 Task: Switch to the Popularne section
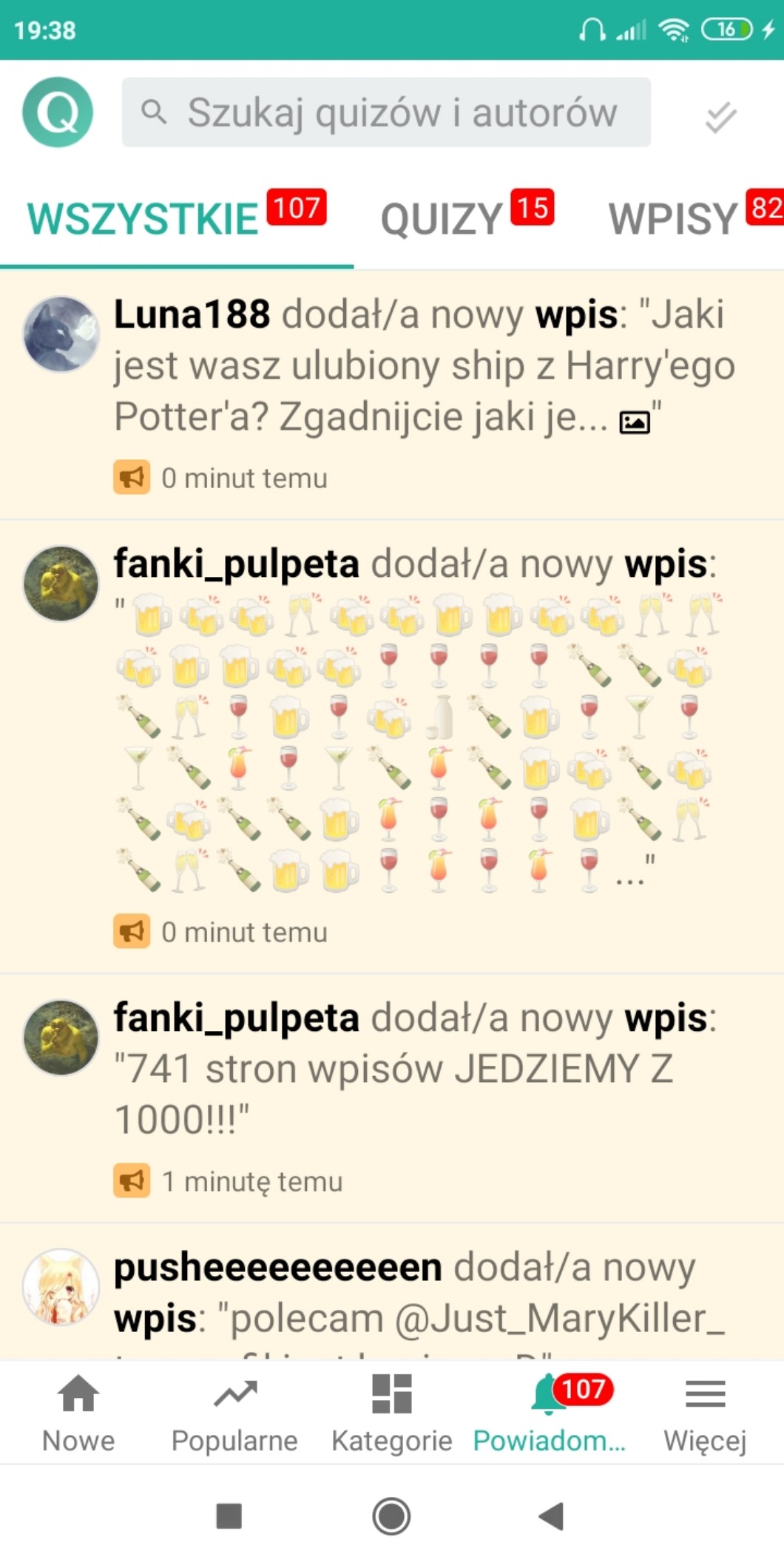click(234, 1411)
